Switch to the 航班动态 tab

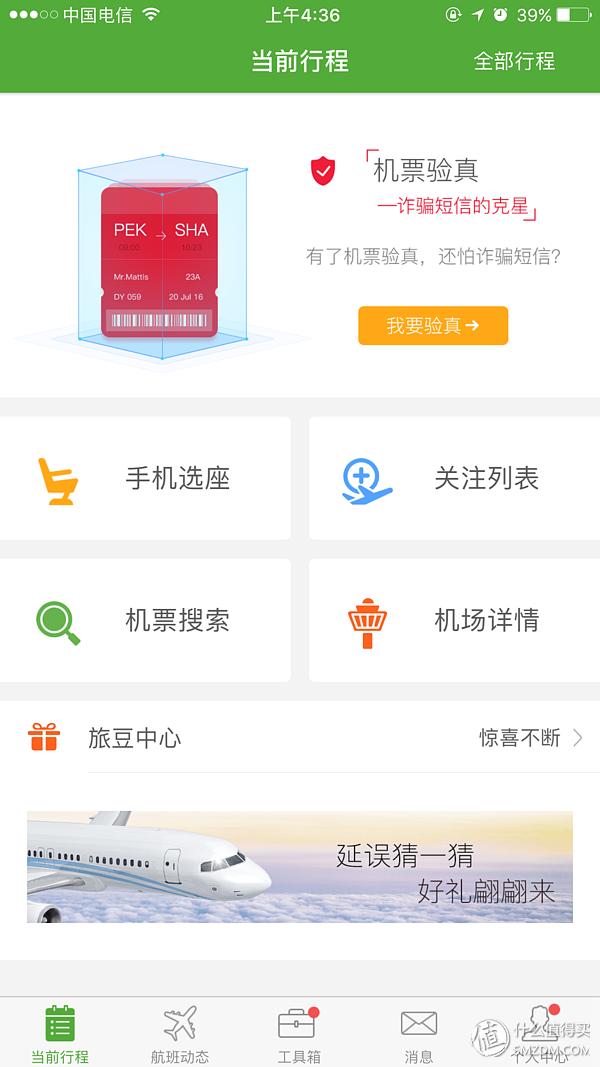[x=180, y=1034]
